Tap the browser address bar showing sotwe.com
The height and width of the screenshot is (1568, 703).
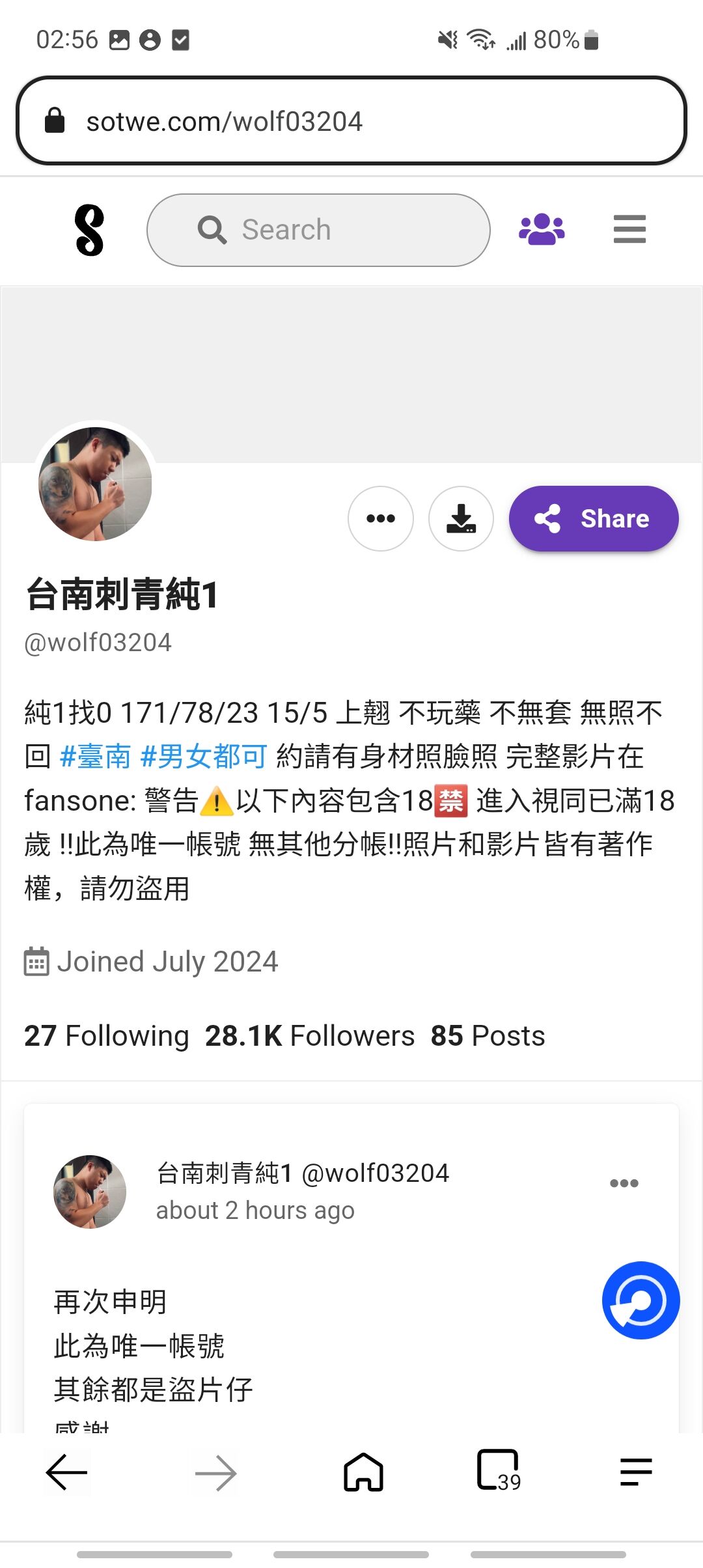(351, 121)
